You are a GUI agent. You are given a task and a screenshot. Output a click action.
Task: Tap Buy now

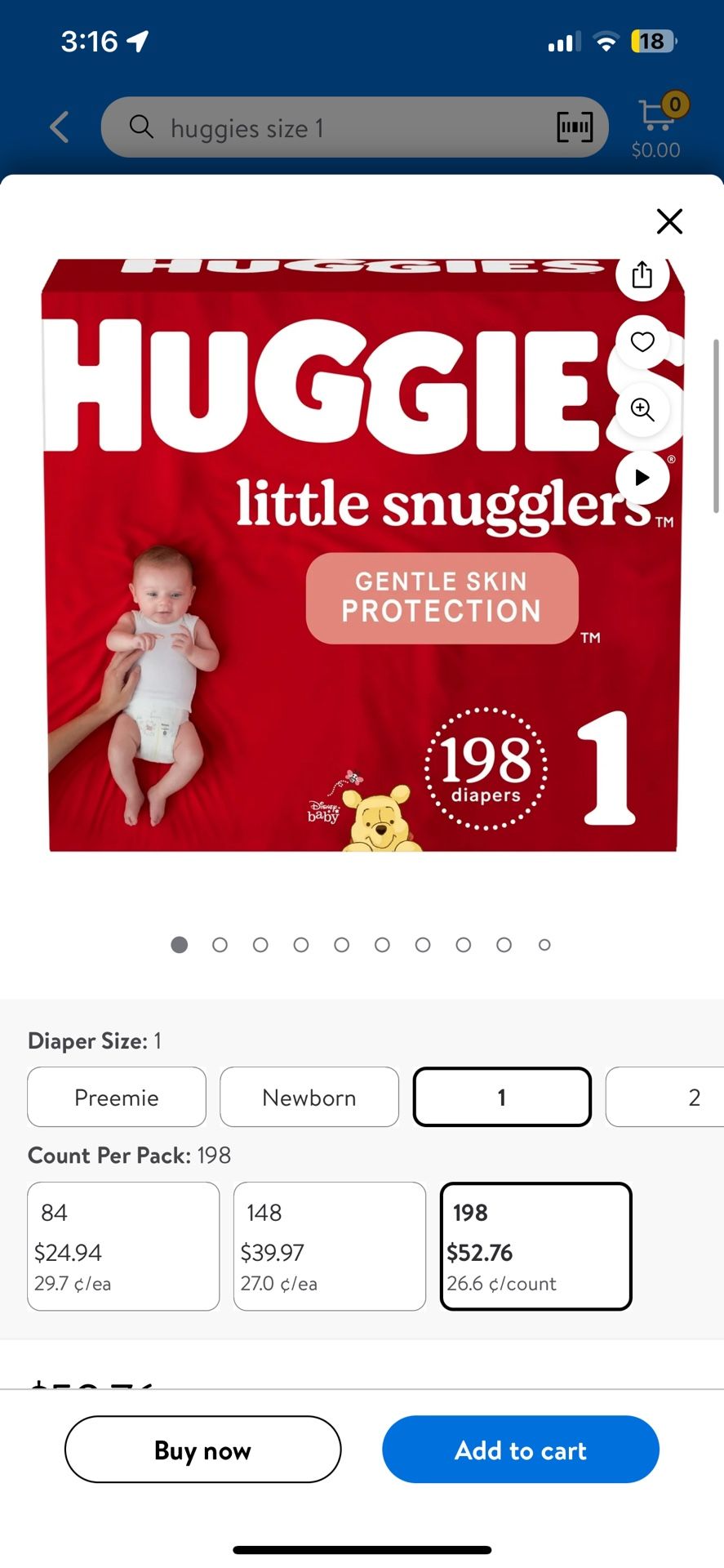point(202,1450)
